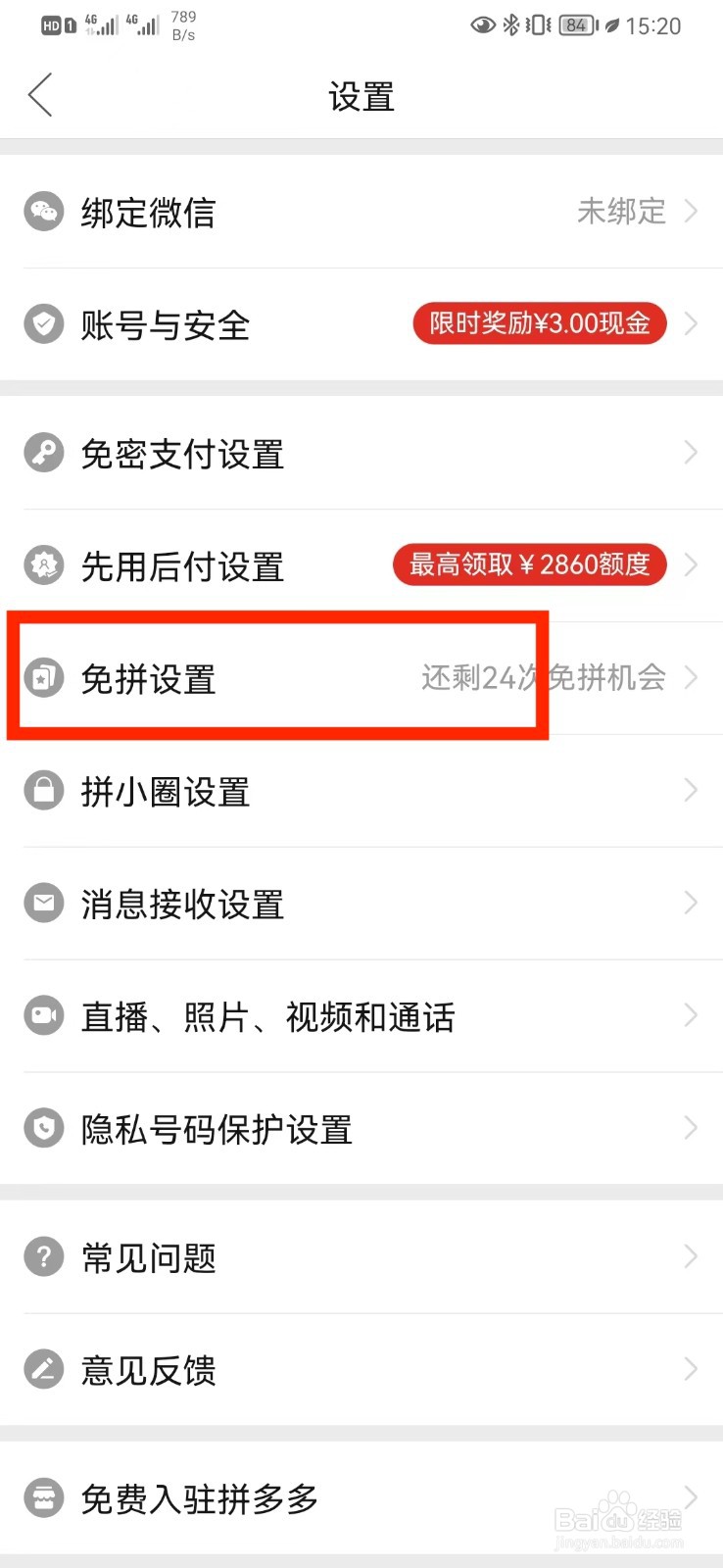Click the account security shield icon
This screenshot has height=1568, width=723.
[x=43, y=324]
